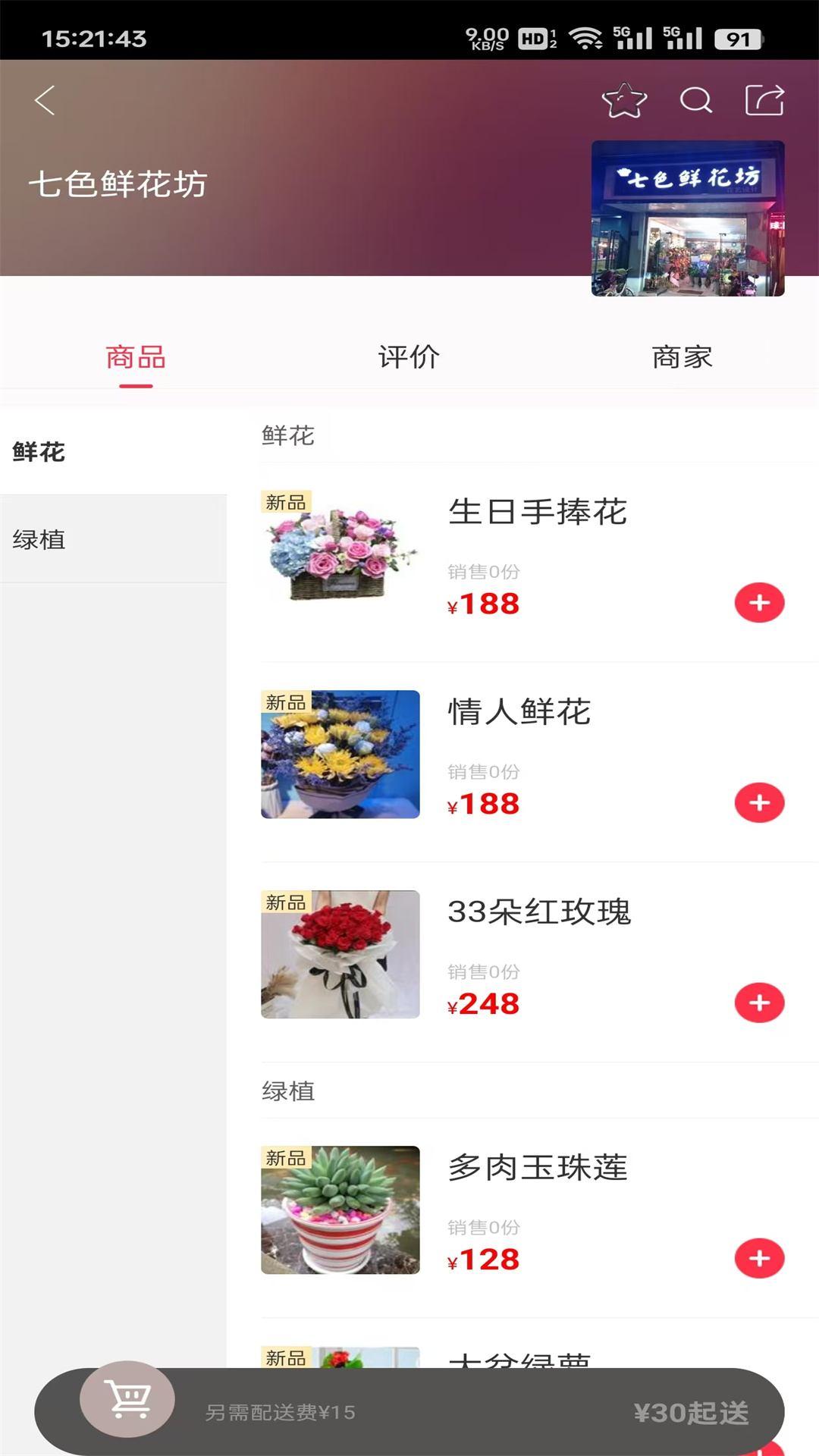Add 33朵红玫瑰 to the cart
This screenshot has height=1456, width=819.
(759, 1003)
